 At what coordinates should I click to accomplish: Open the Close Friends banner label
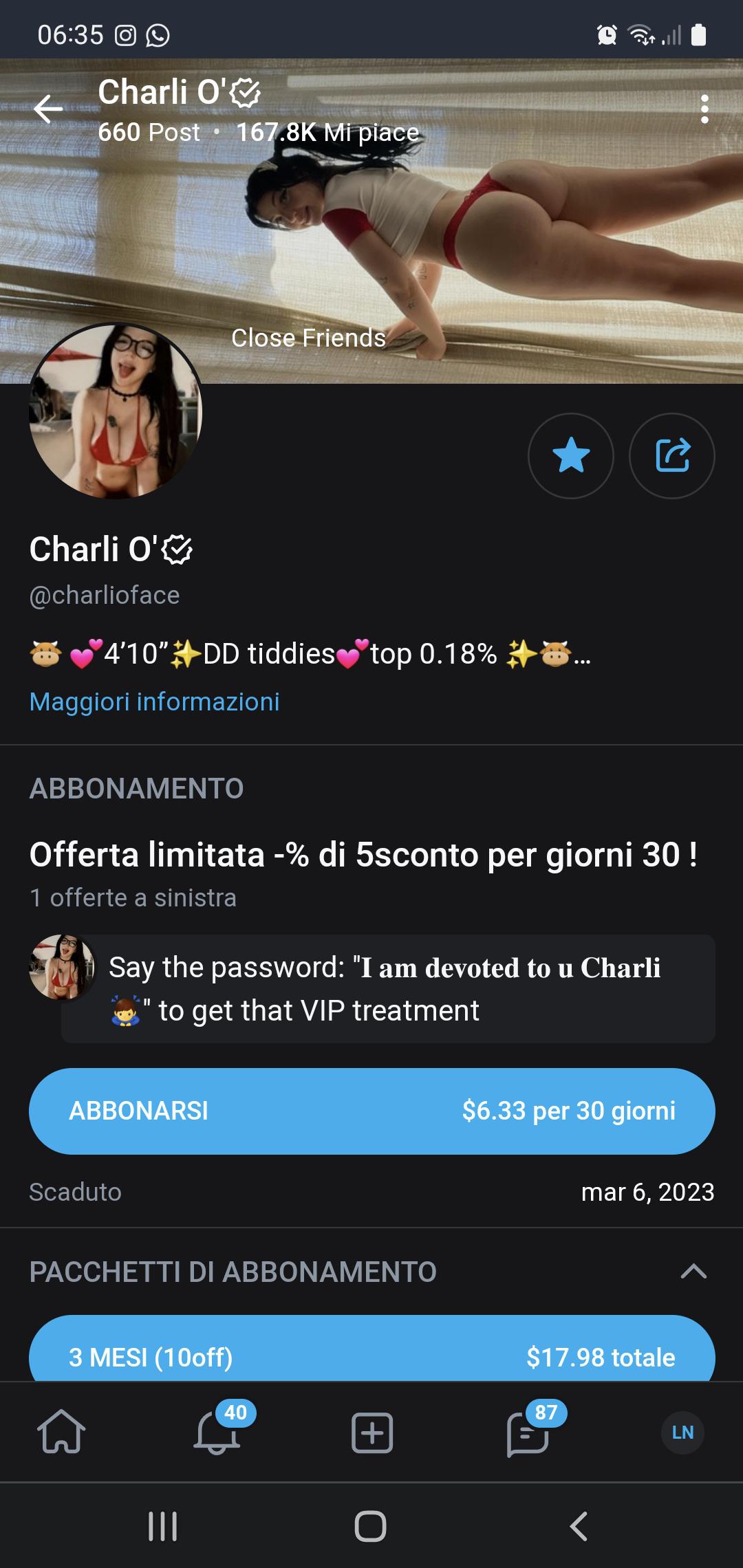point(309,338)
